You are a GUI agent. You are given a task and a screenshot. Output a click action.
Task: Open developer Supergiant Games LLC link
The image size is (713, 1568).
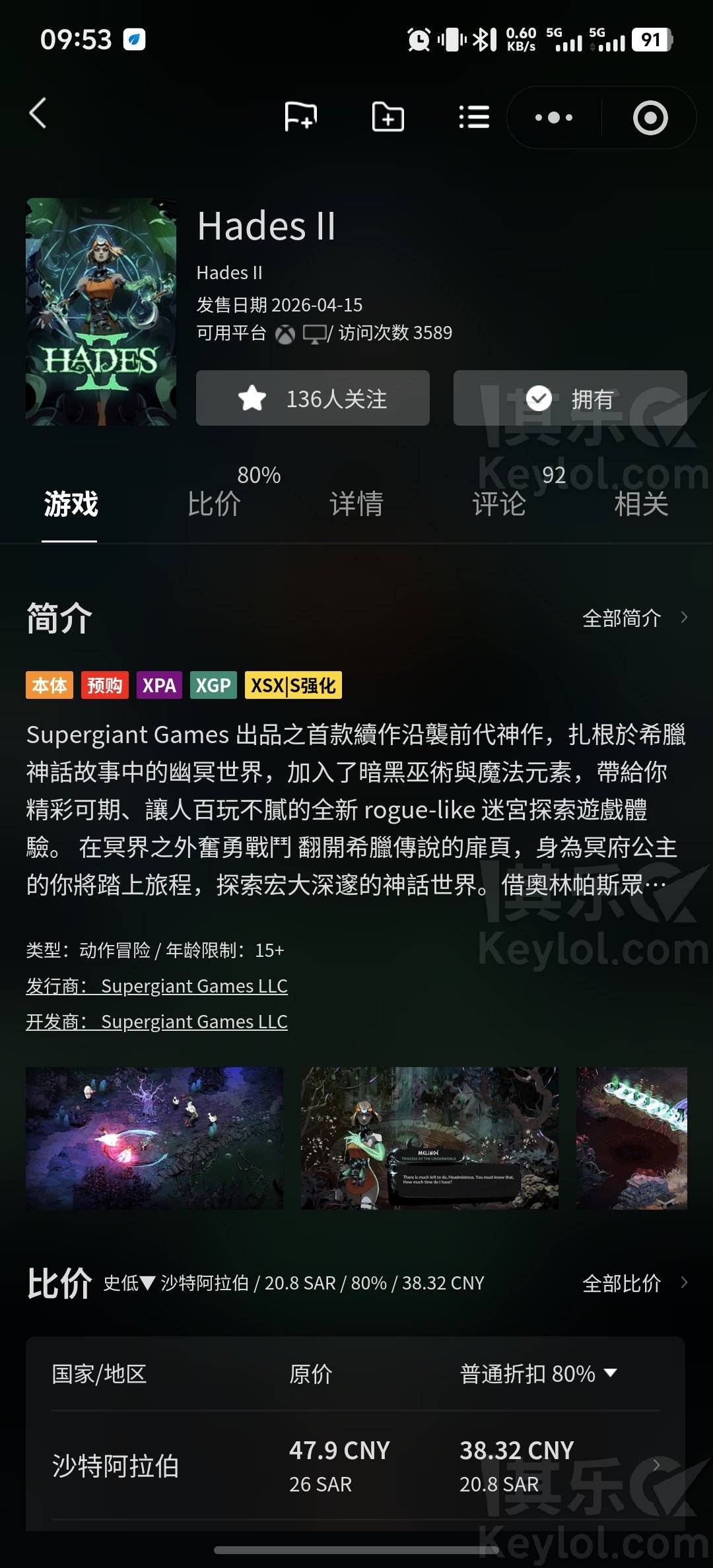coord(156,1022)
